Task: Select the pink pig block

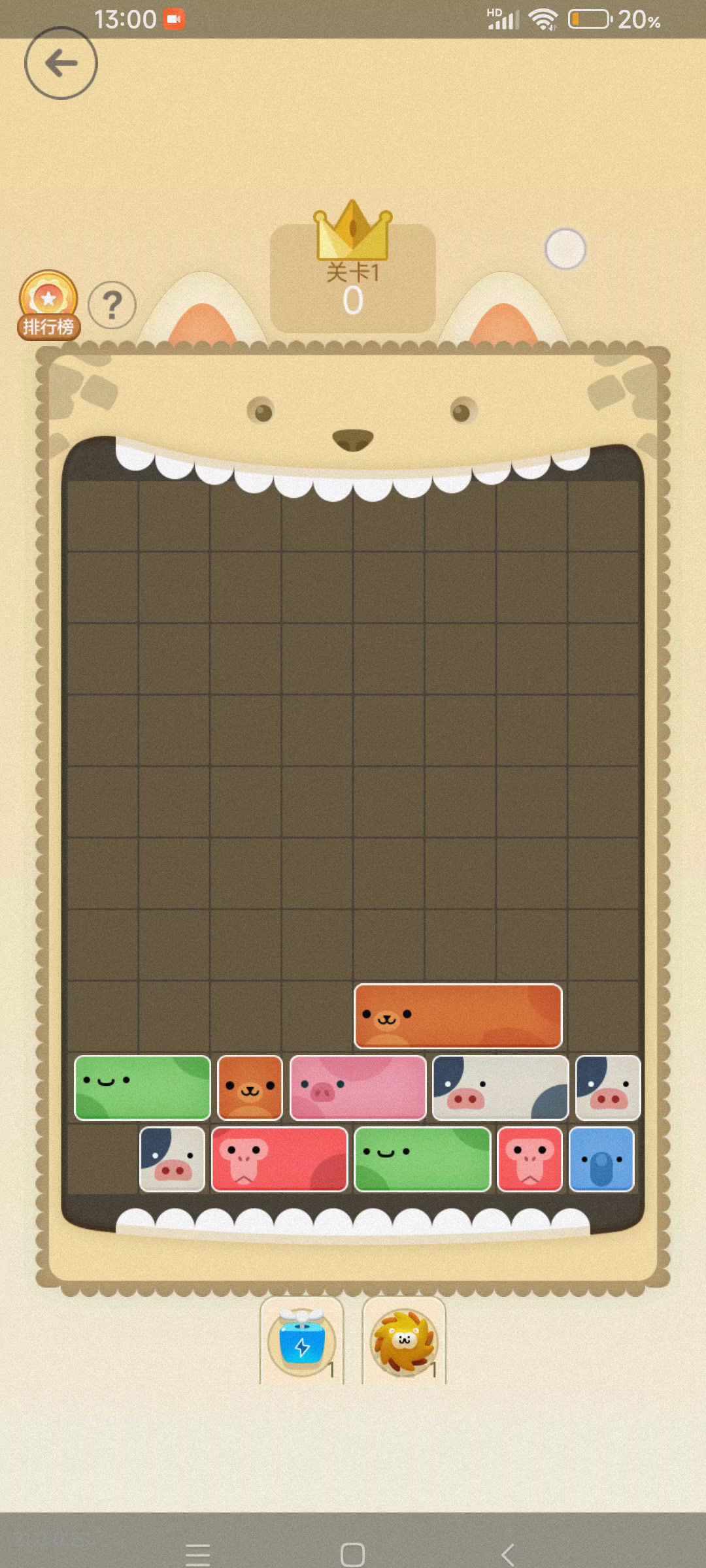Action: click(358, 1088)
